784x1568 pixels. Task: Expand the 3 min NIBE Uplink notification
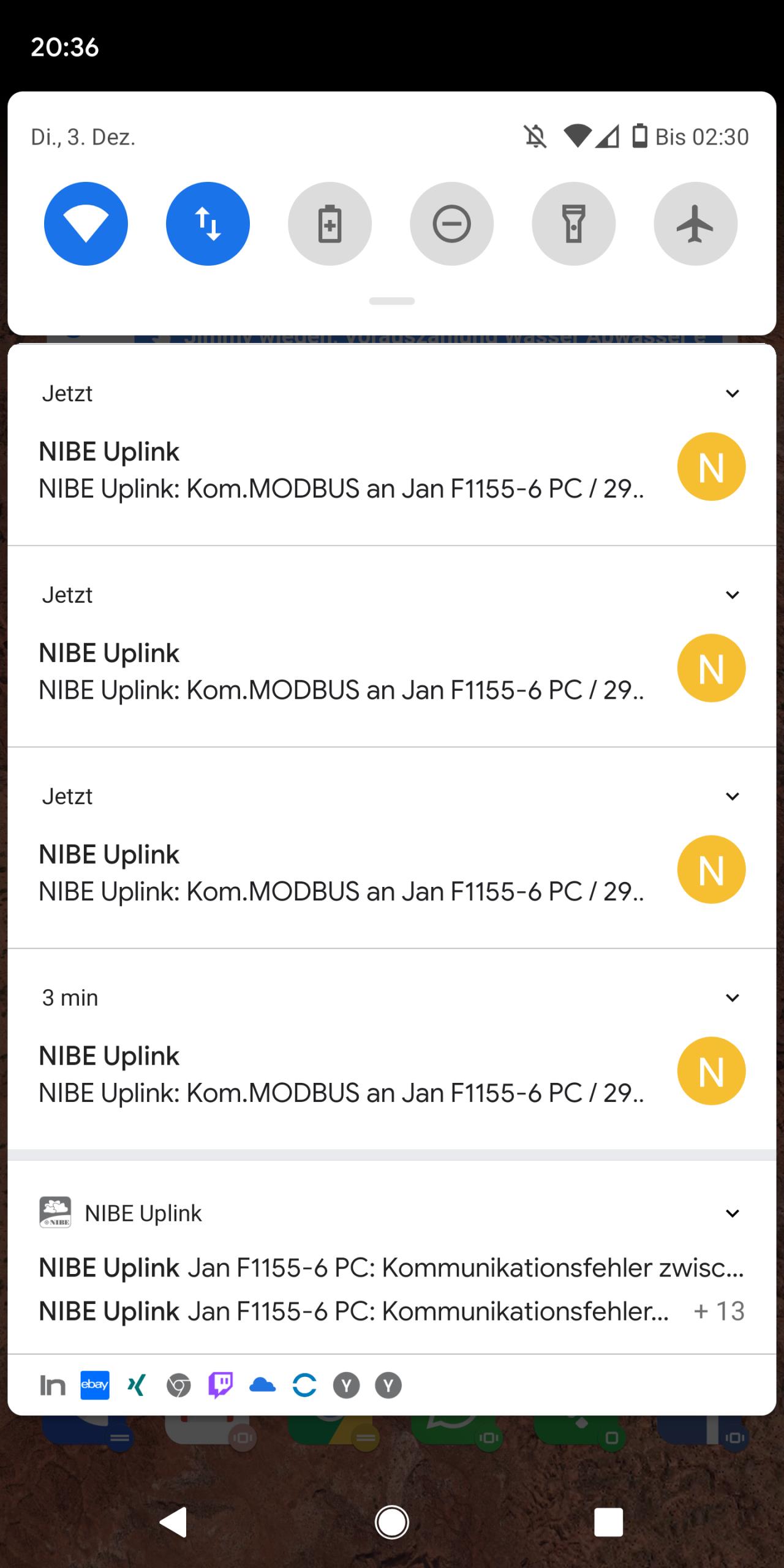[733, 998]
